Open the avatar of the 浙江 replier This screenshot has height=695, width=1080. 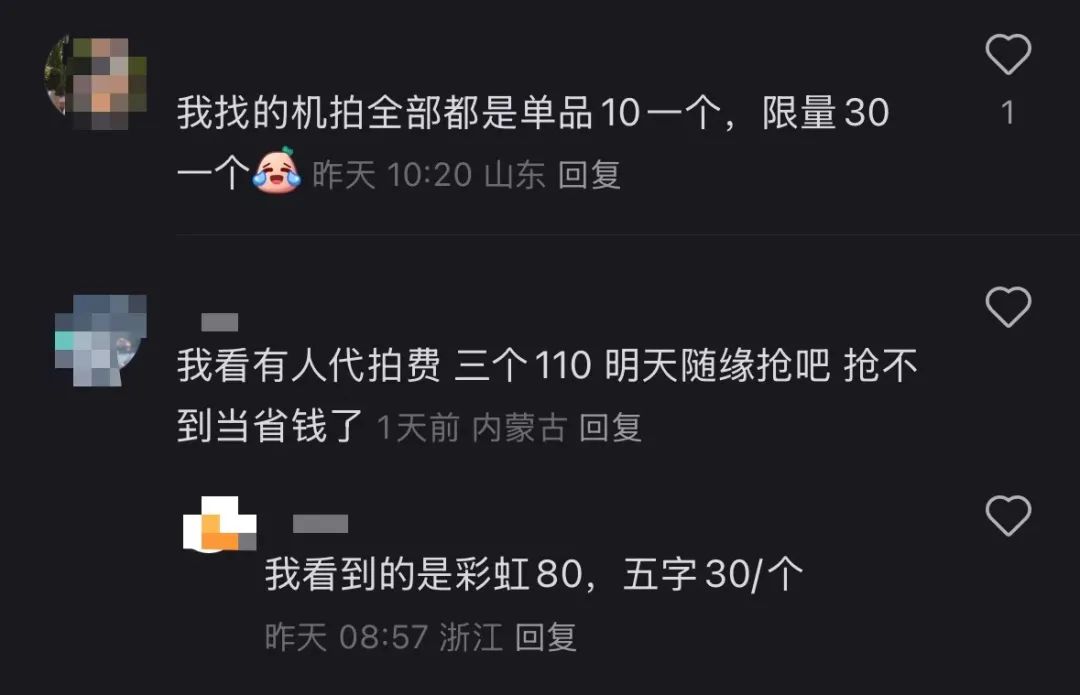[220, 525]
